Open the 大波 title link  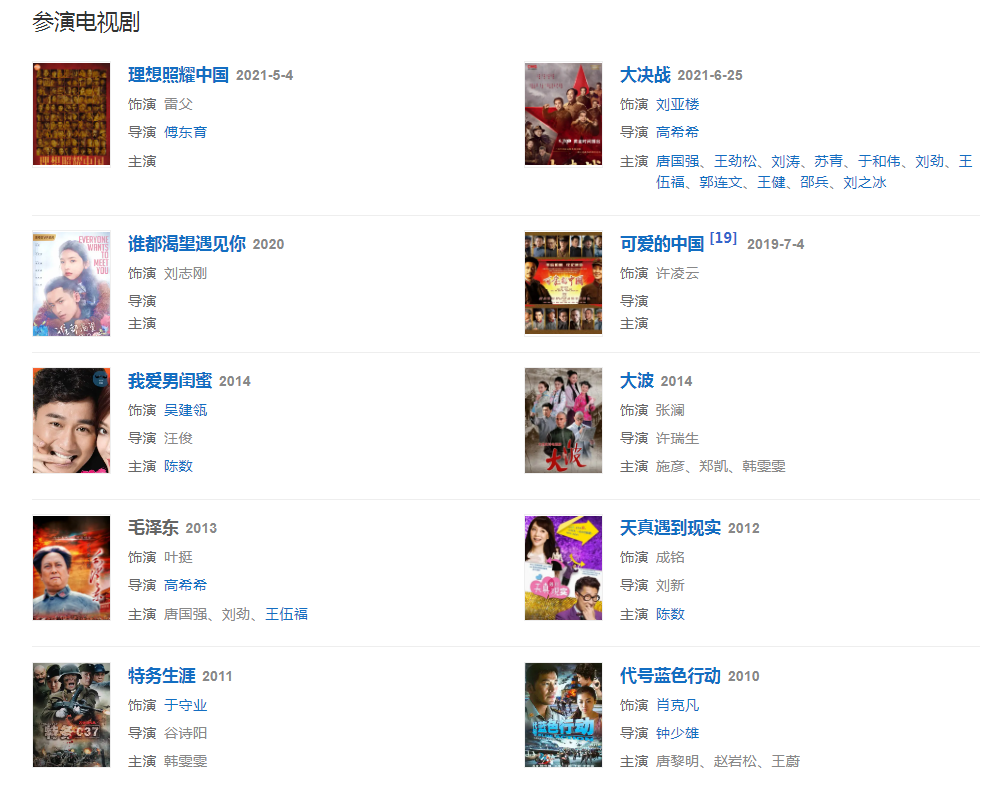click(x=636, y=381)
